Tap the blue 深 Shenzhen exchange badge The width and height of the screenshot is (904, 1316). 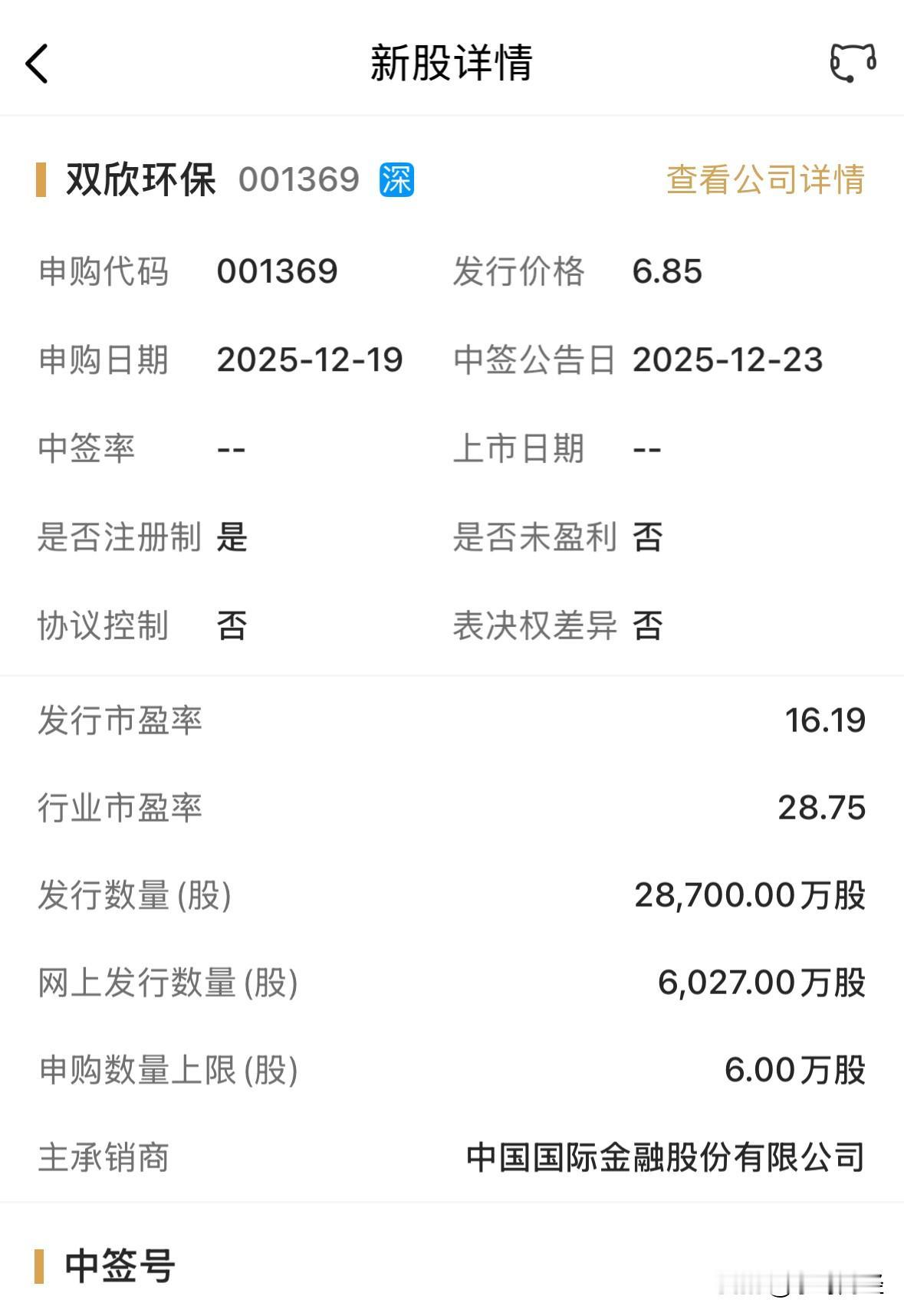point(396,179)
